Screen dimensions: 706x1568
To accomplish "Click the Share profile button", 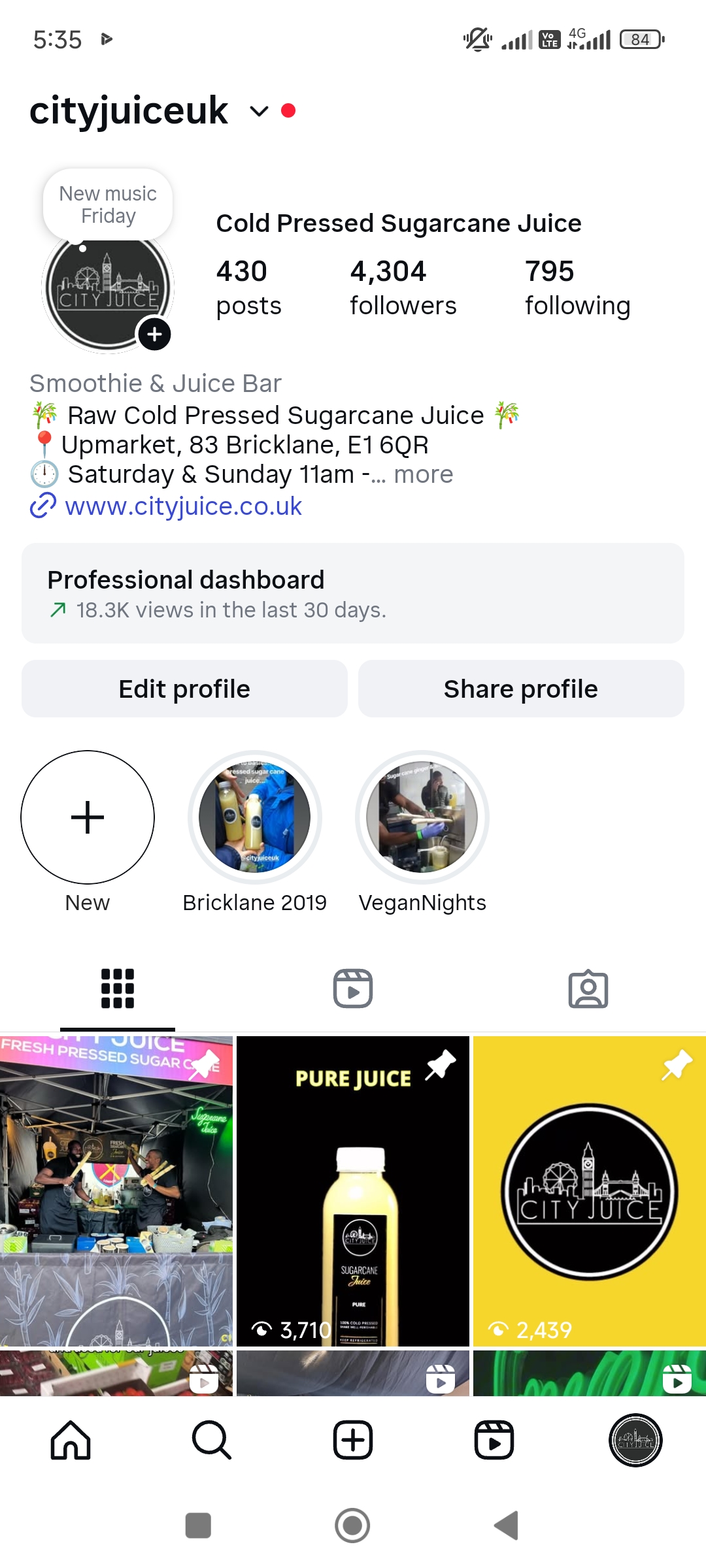I will click(x=520, y=688).
